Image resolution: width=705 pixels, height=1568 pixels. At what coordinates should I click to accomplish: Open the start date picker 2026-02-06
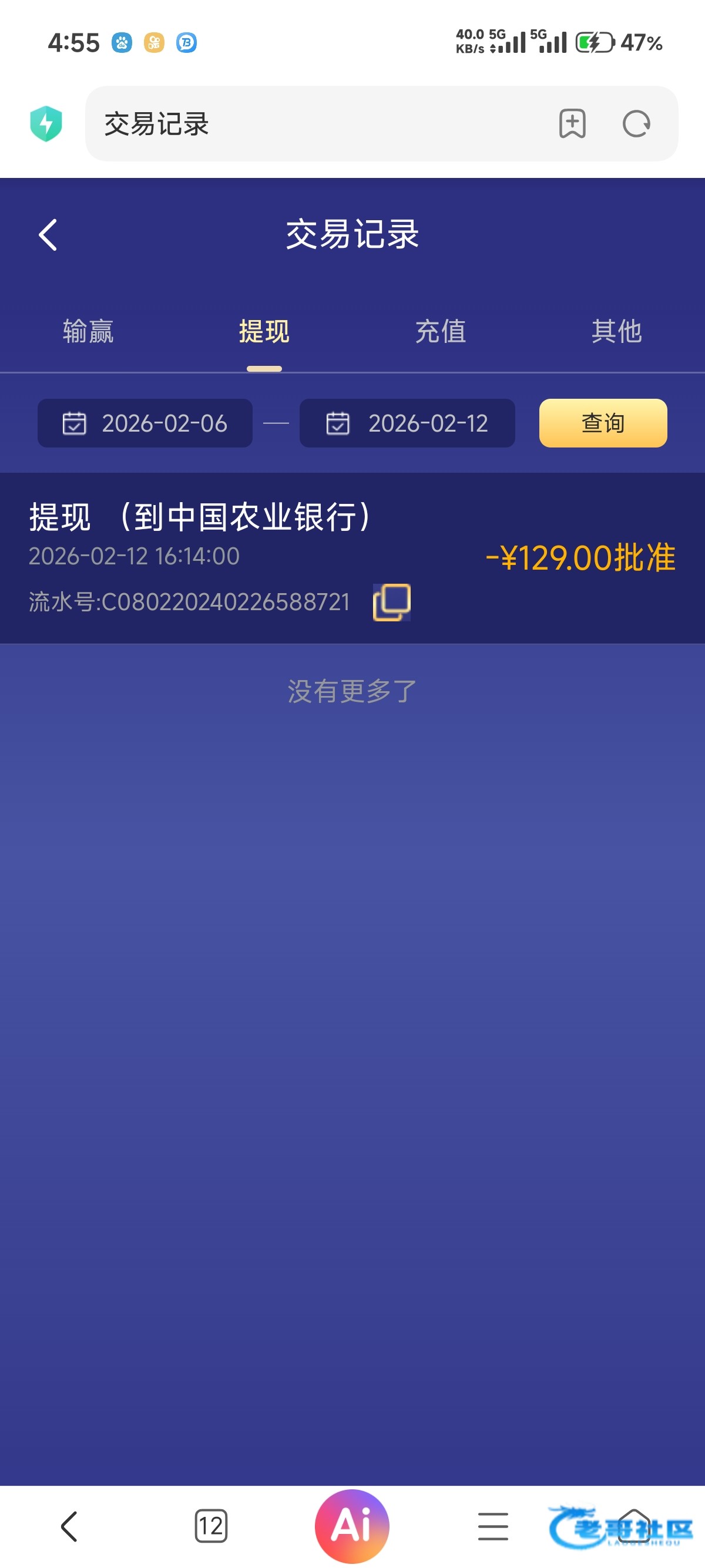[x=145, y=423]
